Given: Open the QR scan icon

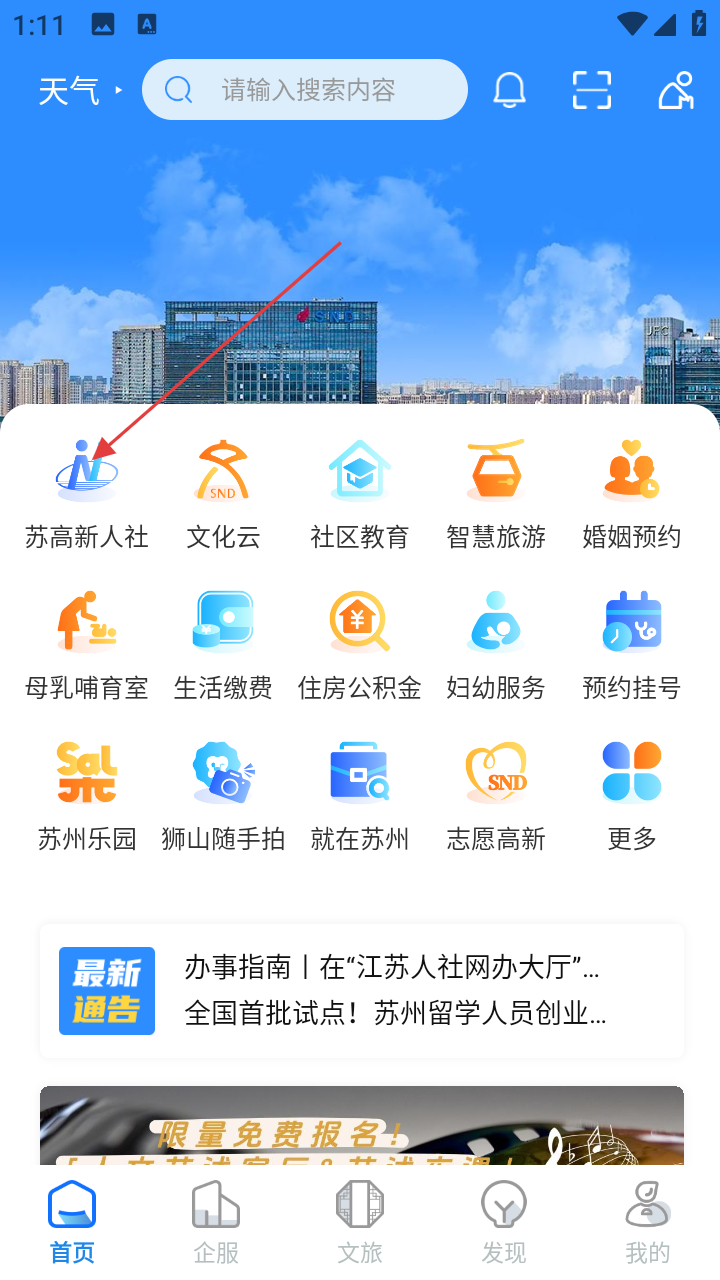Looking at the screenshot, I should point(592,90).
